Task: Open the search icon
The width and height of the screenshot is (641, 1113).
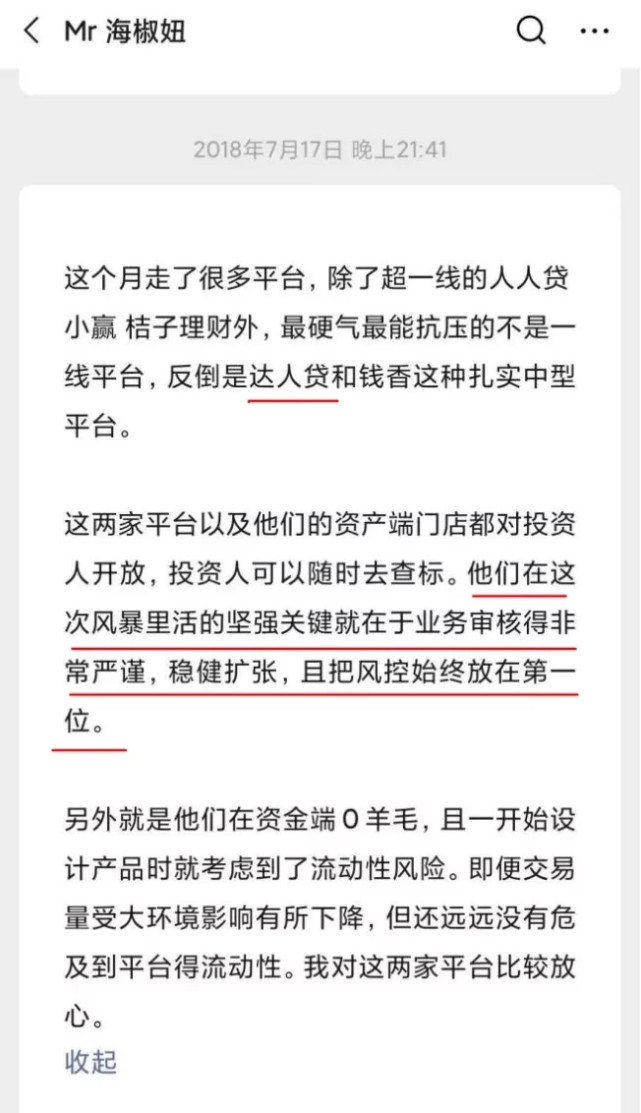Action: 530,31
